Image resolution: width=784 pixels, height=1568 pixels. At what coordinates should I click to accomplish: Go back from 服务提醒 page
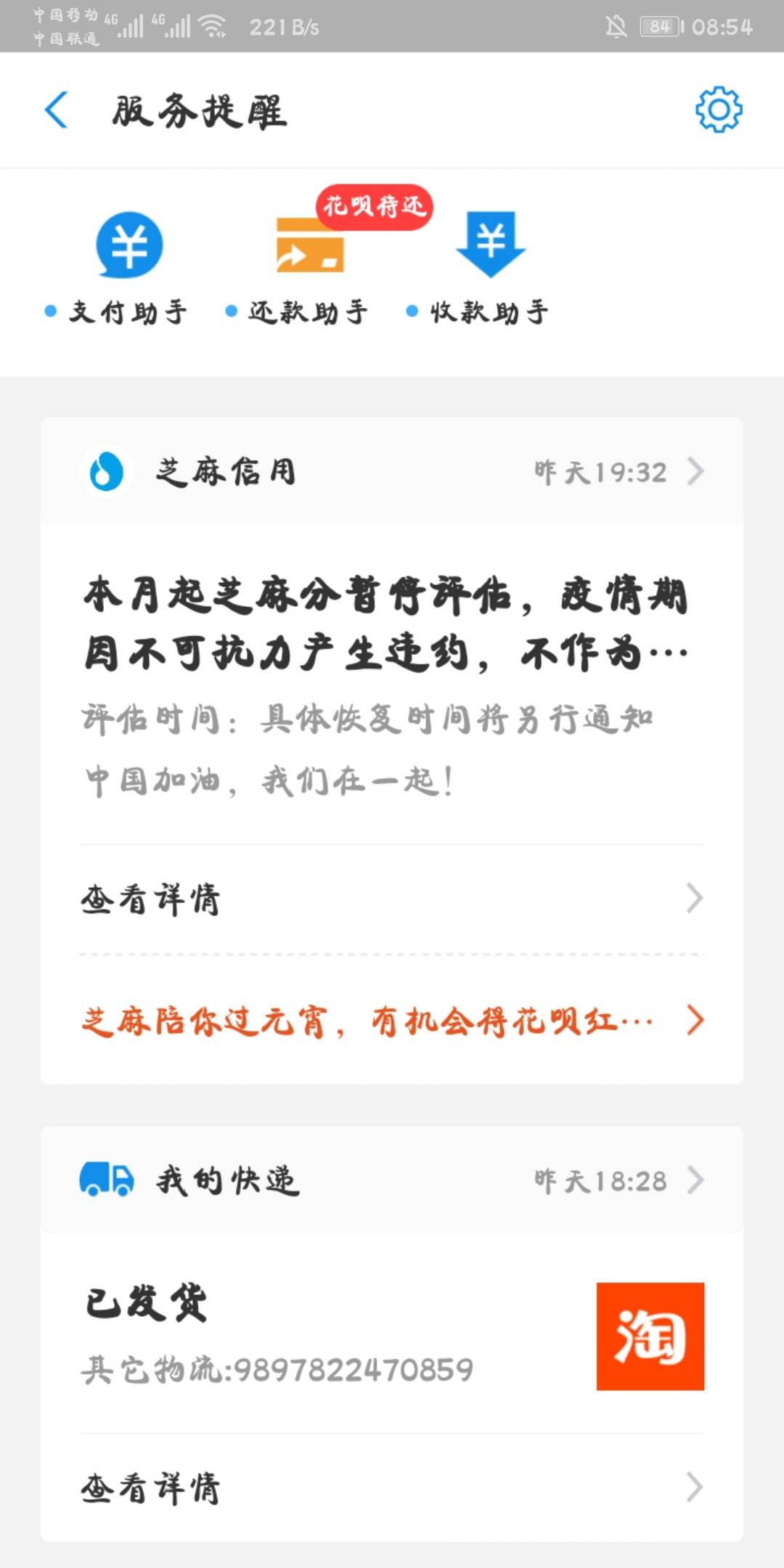[x=56, y=110]
